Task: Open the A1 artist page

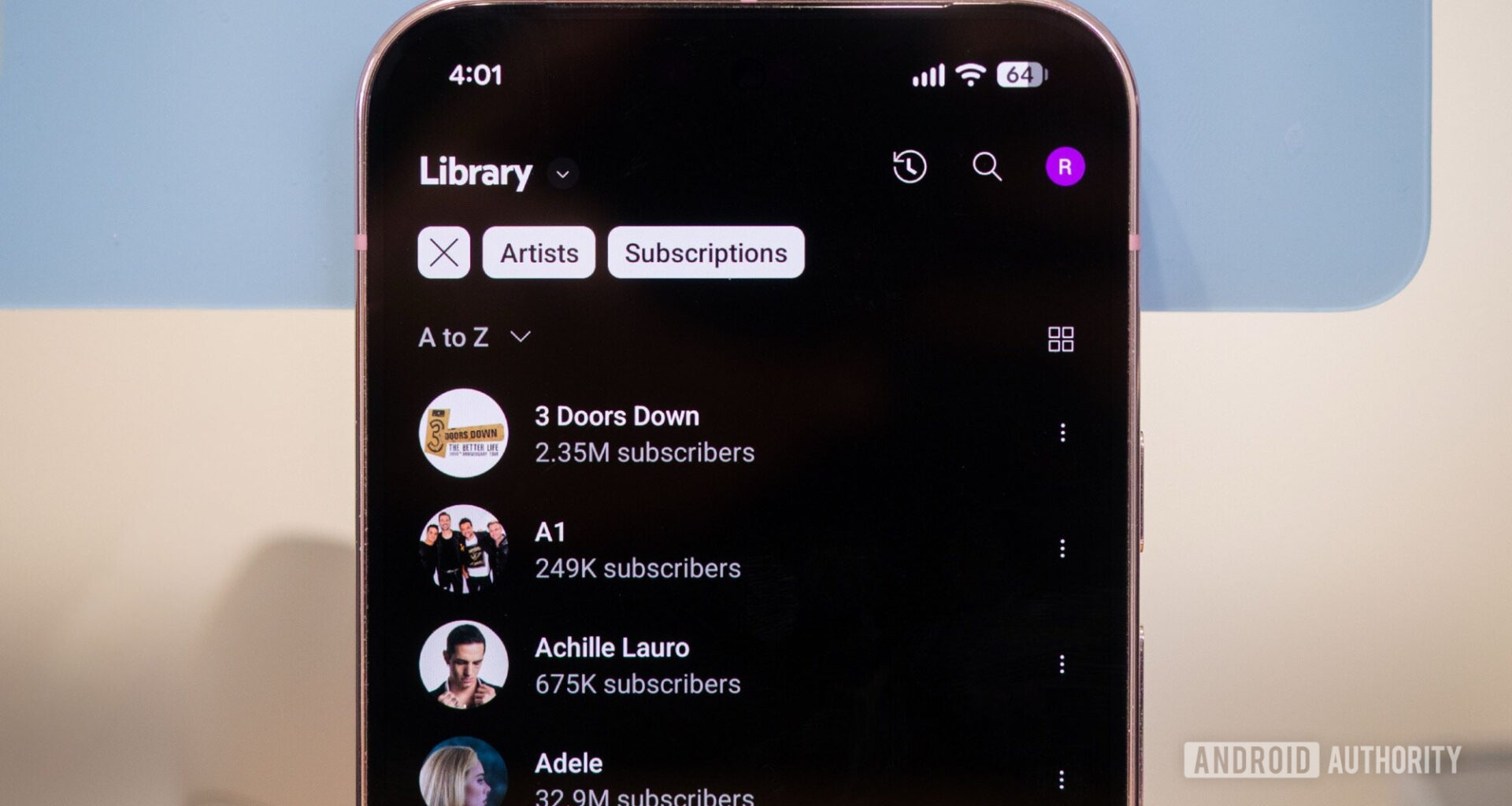Action: click(x=551, y=549)
